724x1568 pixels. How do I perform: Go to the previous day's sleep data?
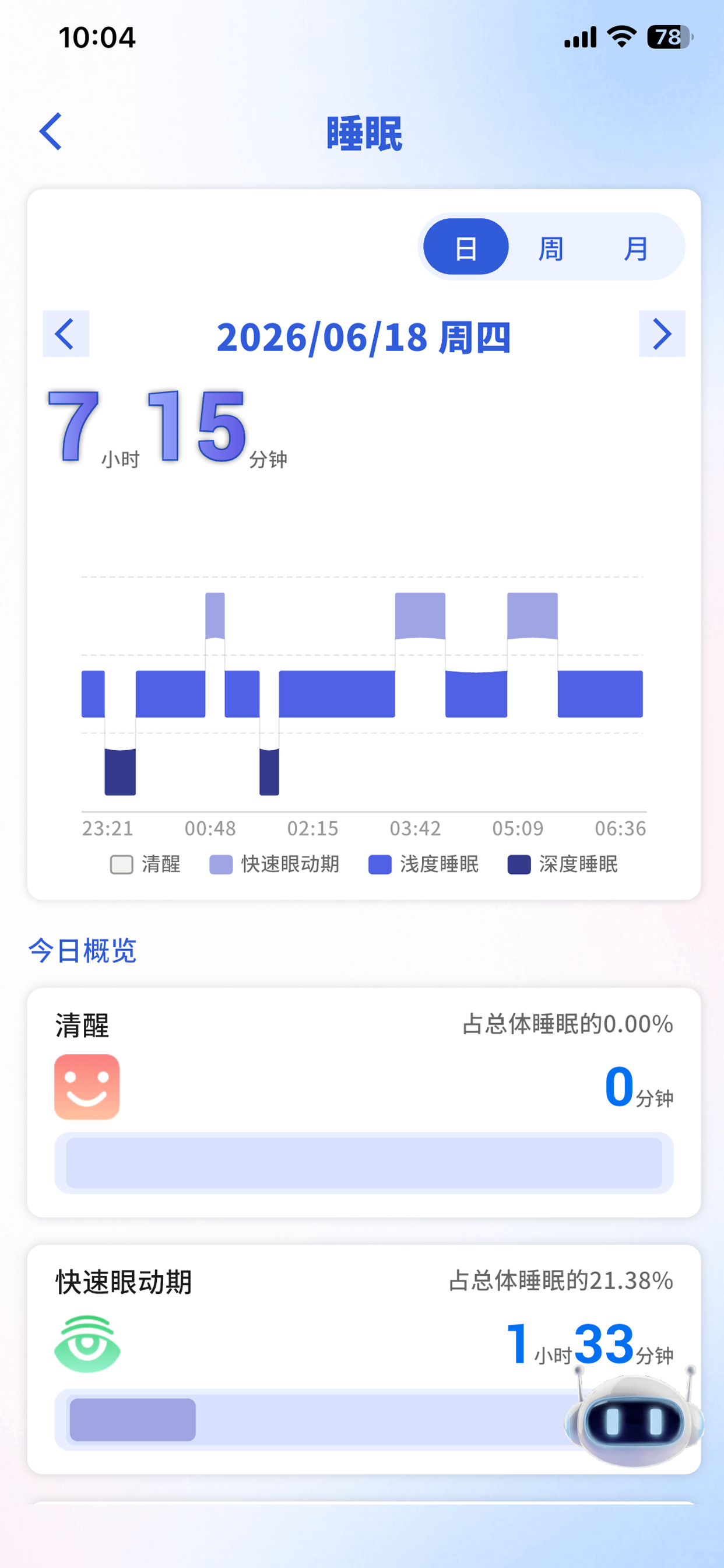click(x=66, y=334)
